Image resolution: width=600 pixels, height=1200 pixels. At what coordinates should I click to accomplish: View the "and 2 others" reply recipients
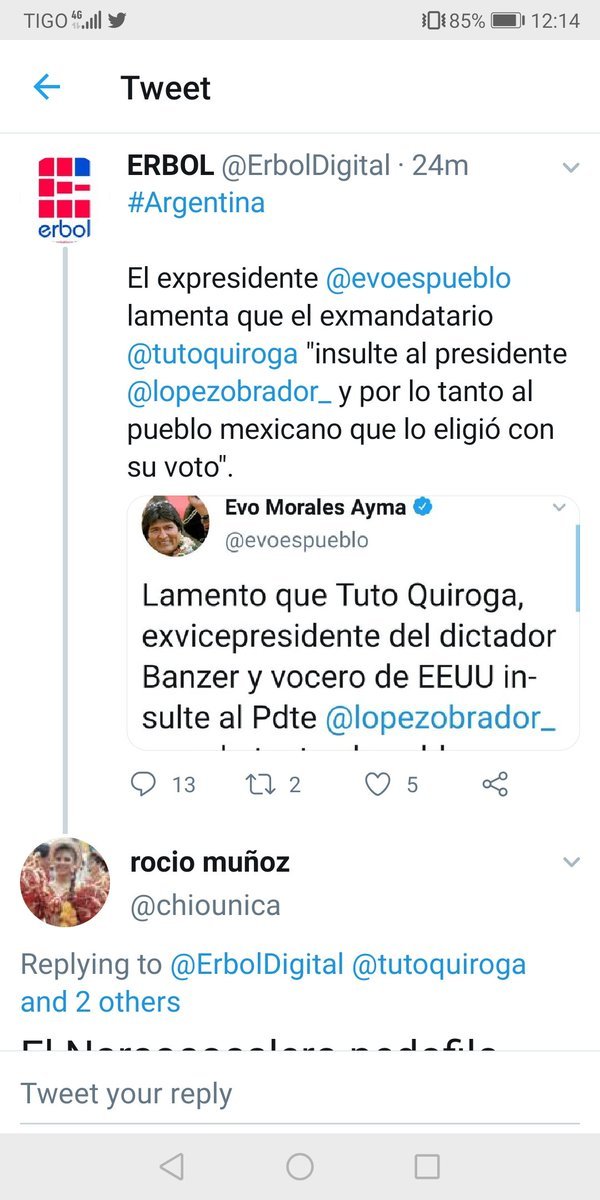coord(100,1002)
